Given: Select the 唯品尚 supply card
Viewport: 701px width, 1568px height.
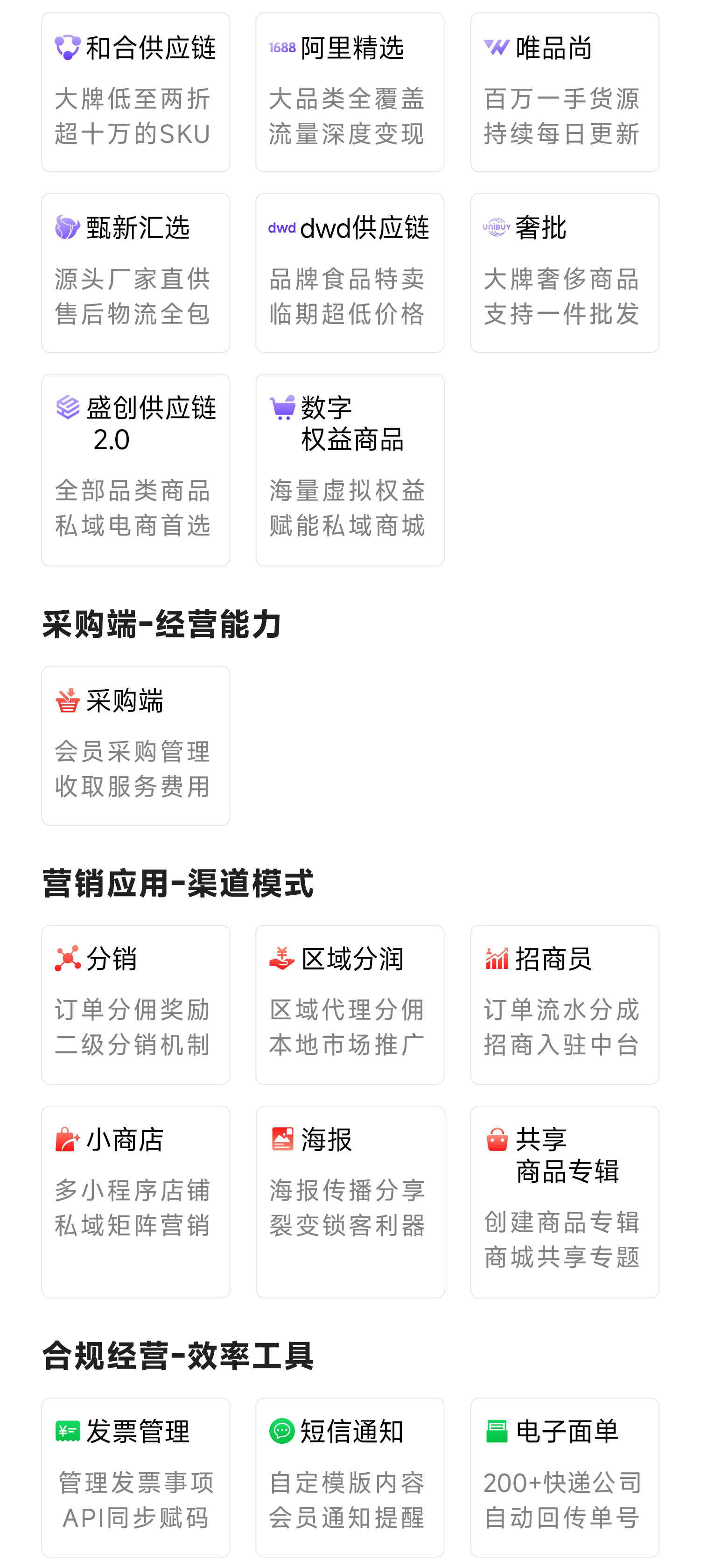Looking at the screenshot, I should [564, 92].
